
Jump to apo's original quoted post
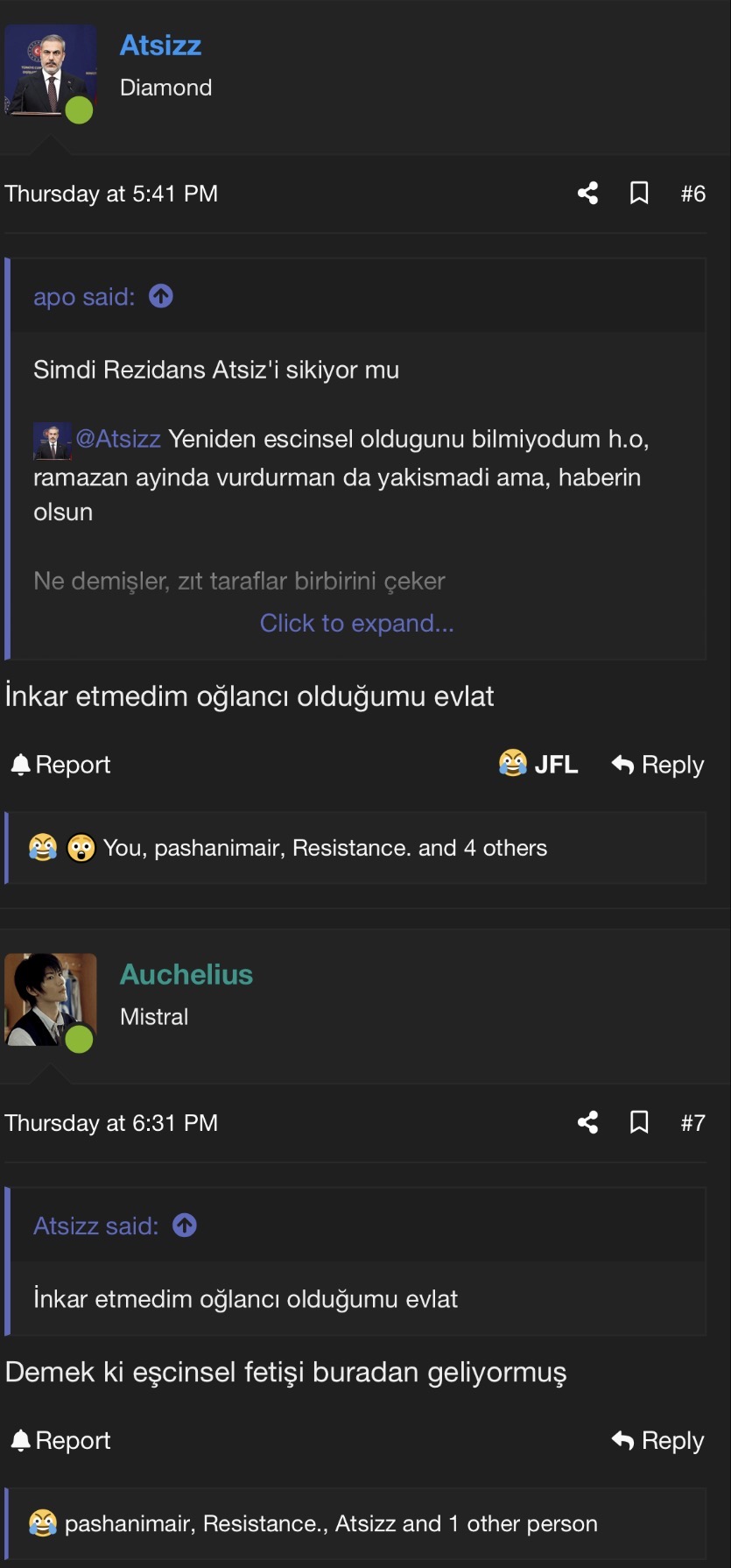point(161,297)
